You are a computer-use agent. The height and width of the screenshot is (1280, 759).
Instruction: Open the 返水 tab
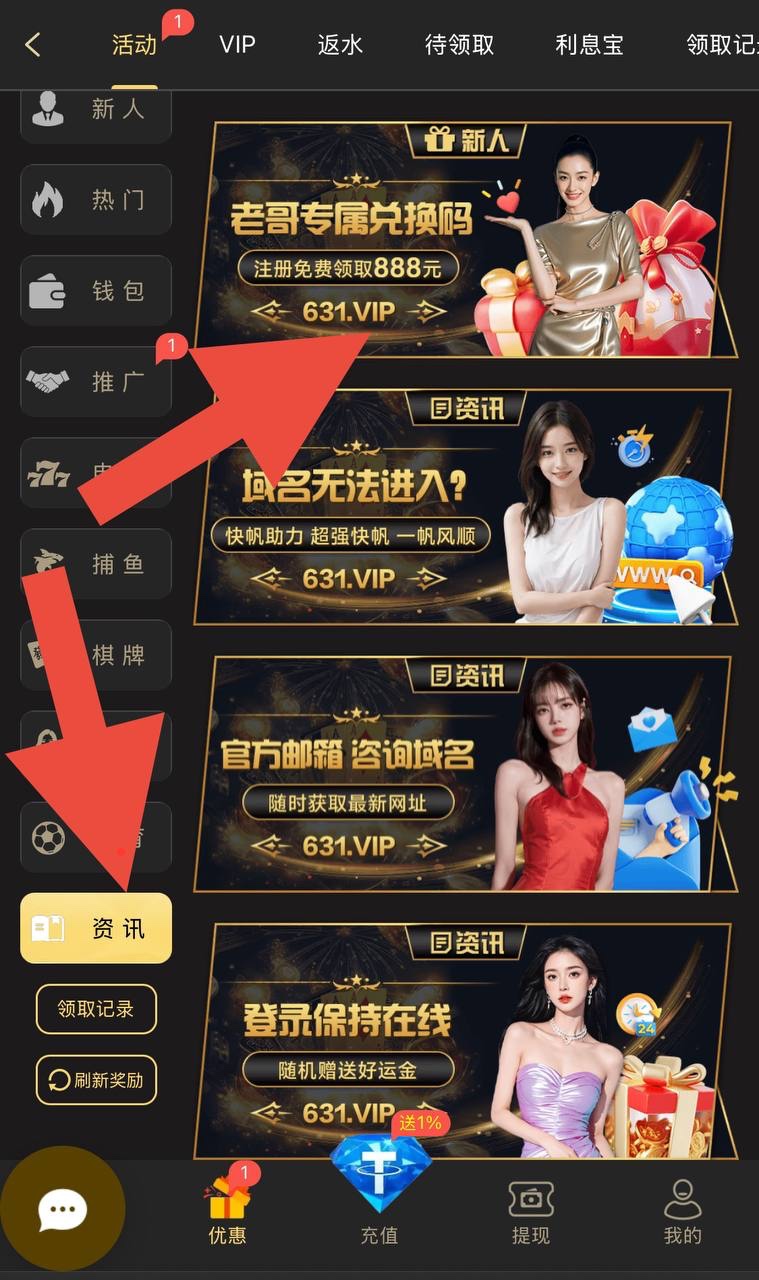tap(340, 45)
